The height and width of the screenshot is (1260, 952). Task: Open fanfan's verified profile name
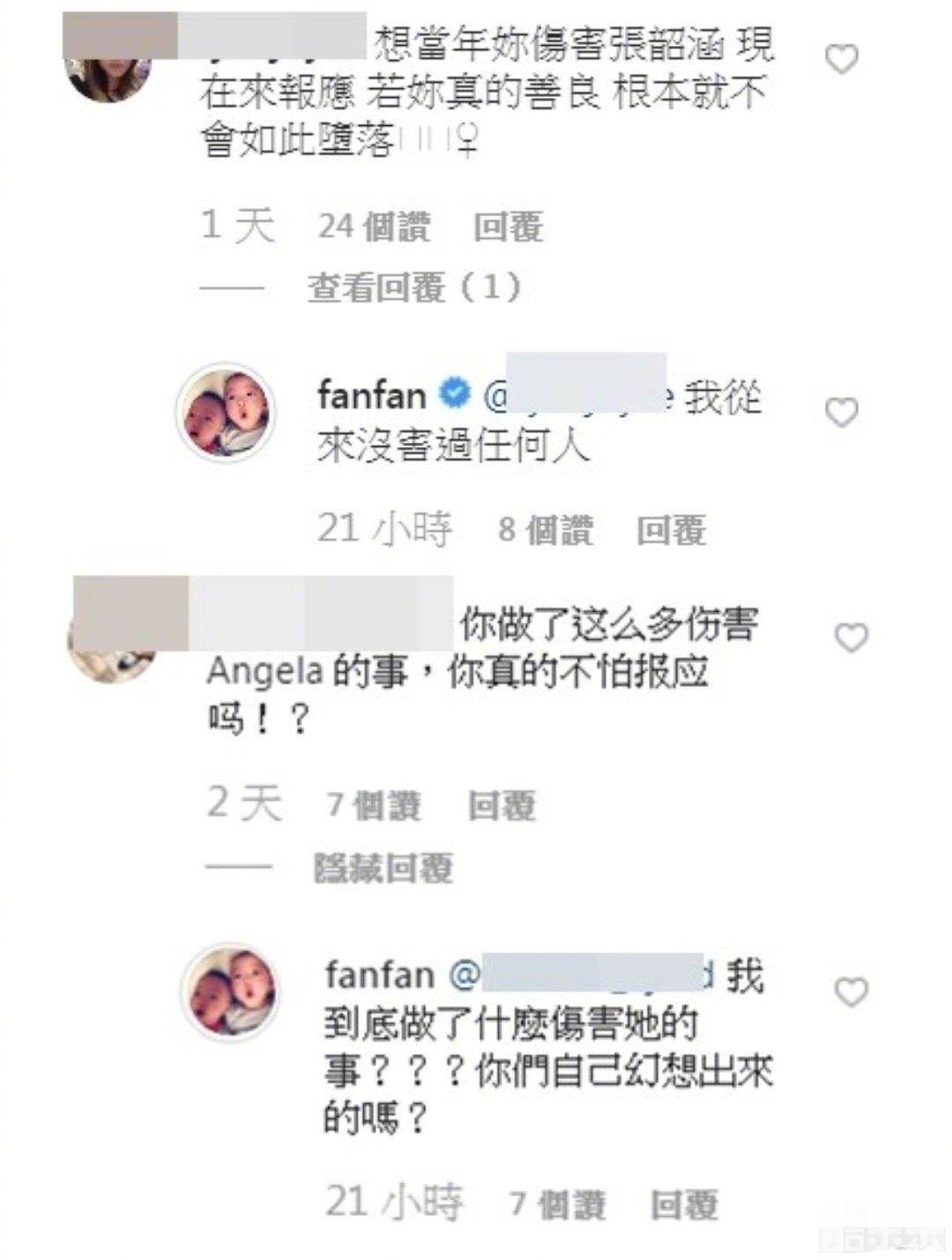(371, 395)
